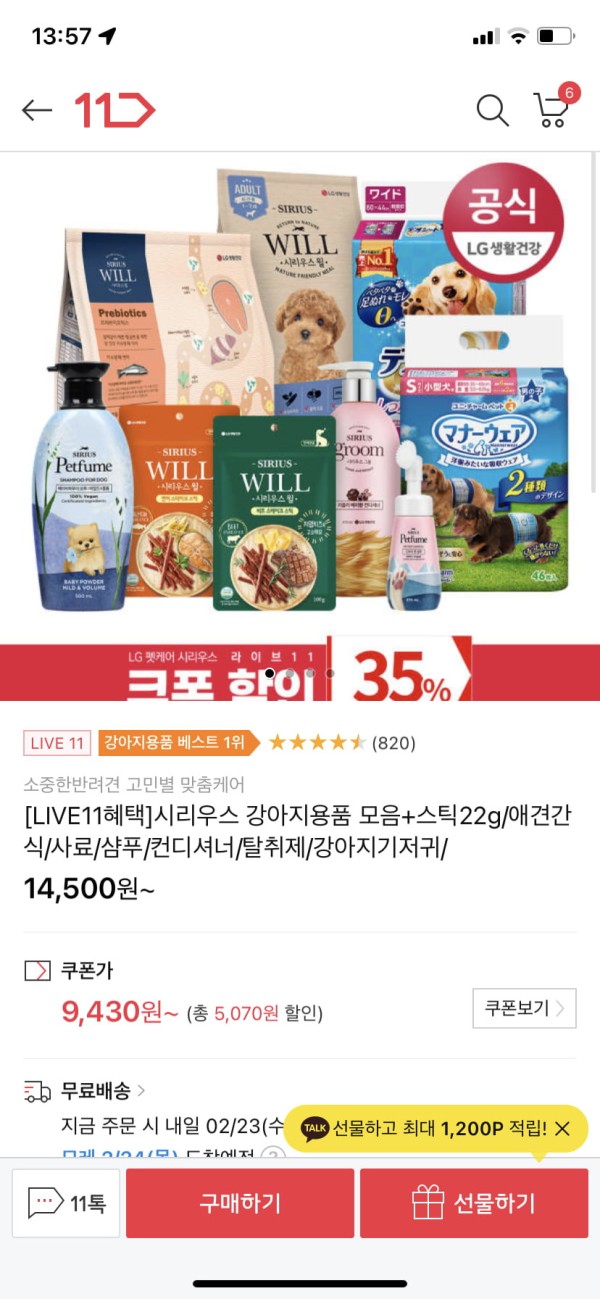This screenshot has height=1299, width=600.
Task: Open 강아지용품 베스트 1위 ranking
Action: pos(175,743)
